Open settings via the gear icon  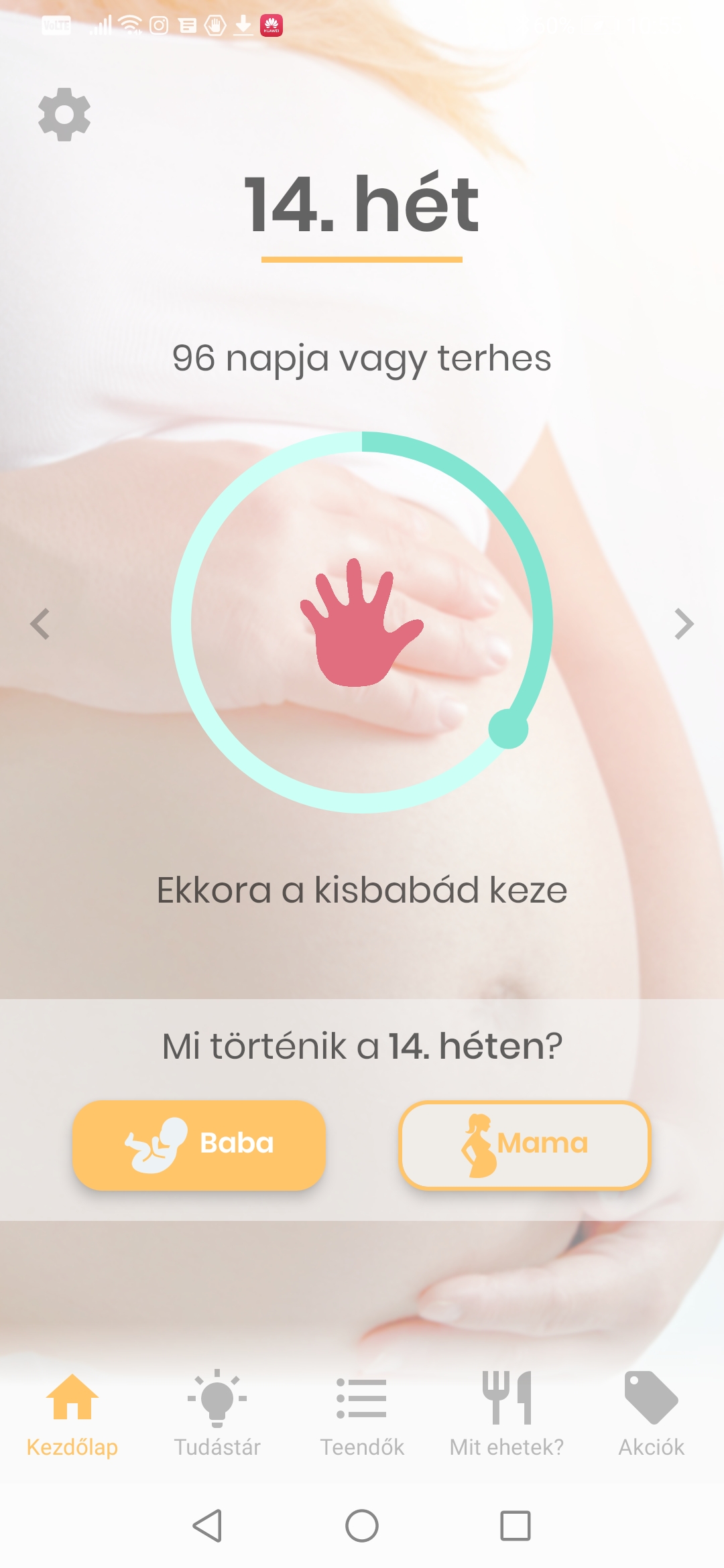(64, 115)
